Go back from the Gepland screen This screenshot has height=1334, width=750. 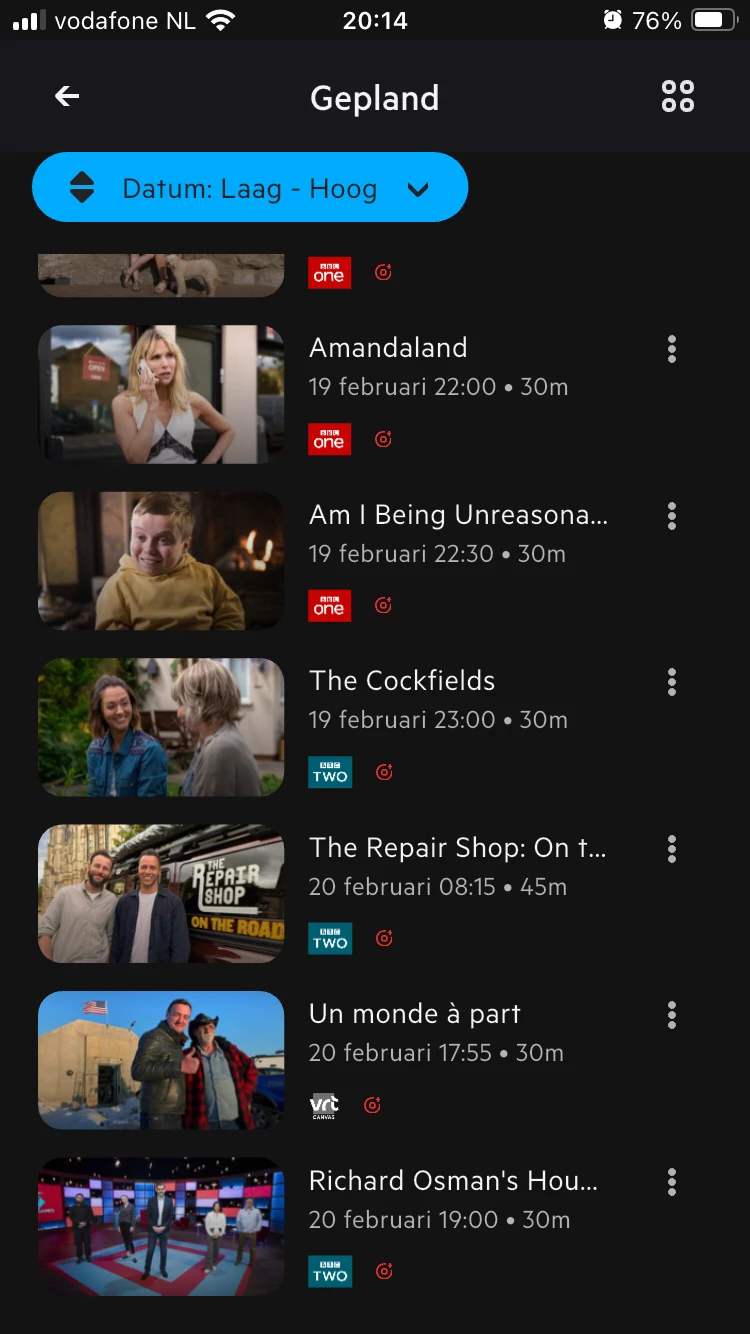67,96
